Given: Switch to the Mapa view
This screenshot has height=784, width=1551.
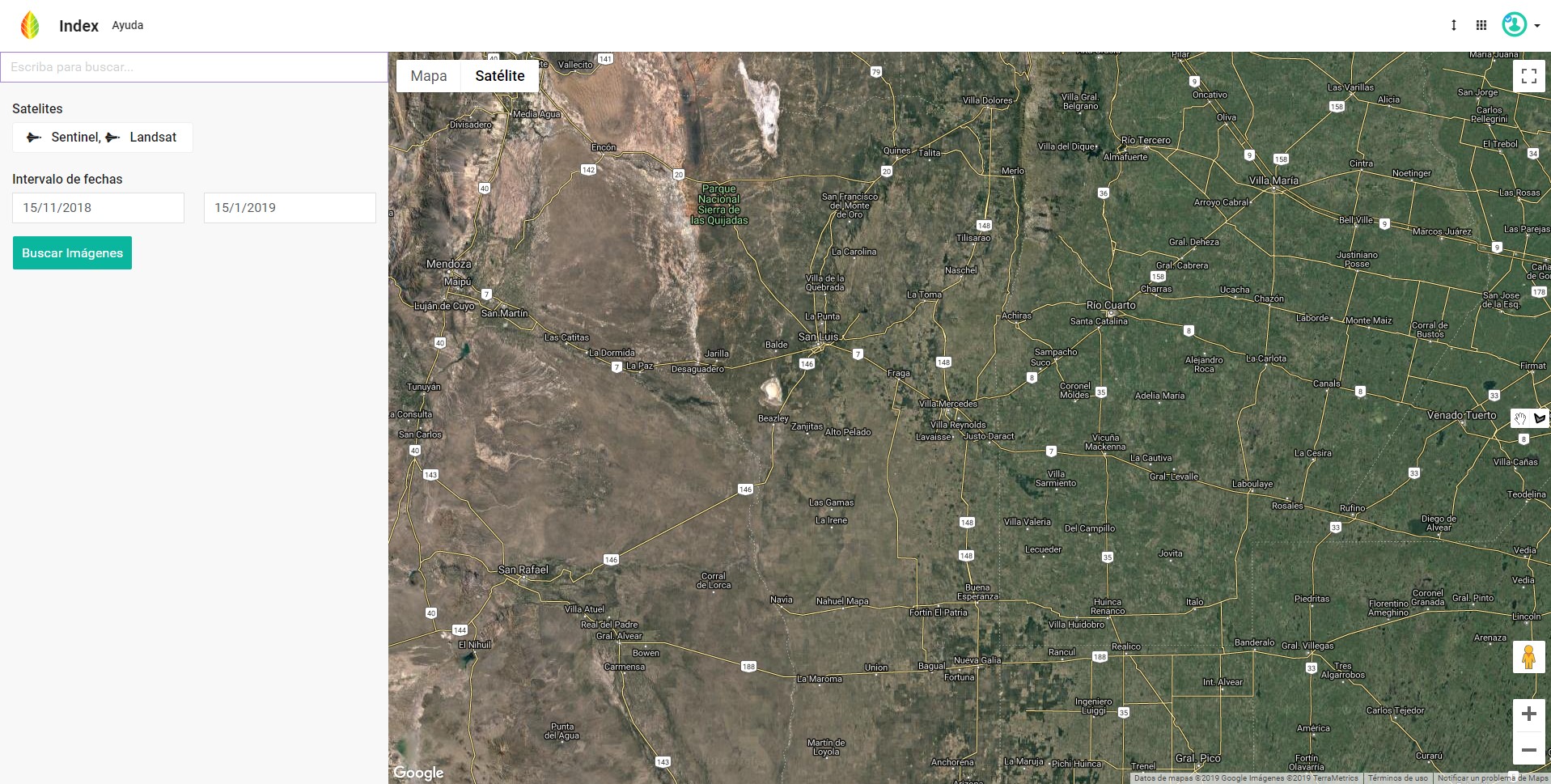Looking at the screenshot, I should 428,76.
